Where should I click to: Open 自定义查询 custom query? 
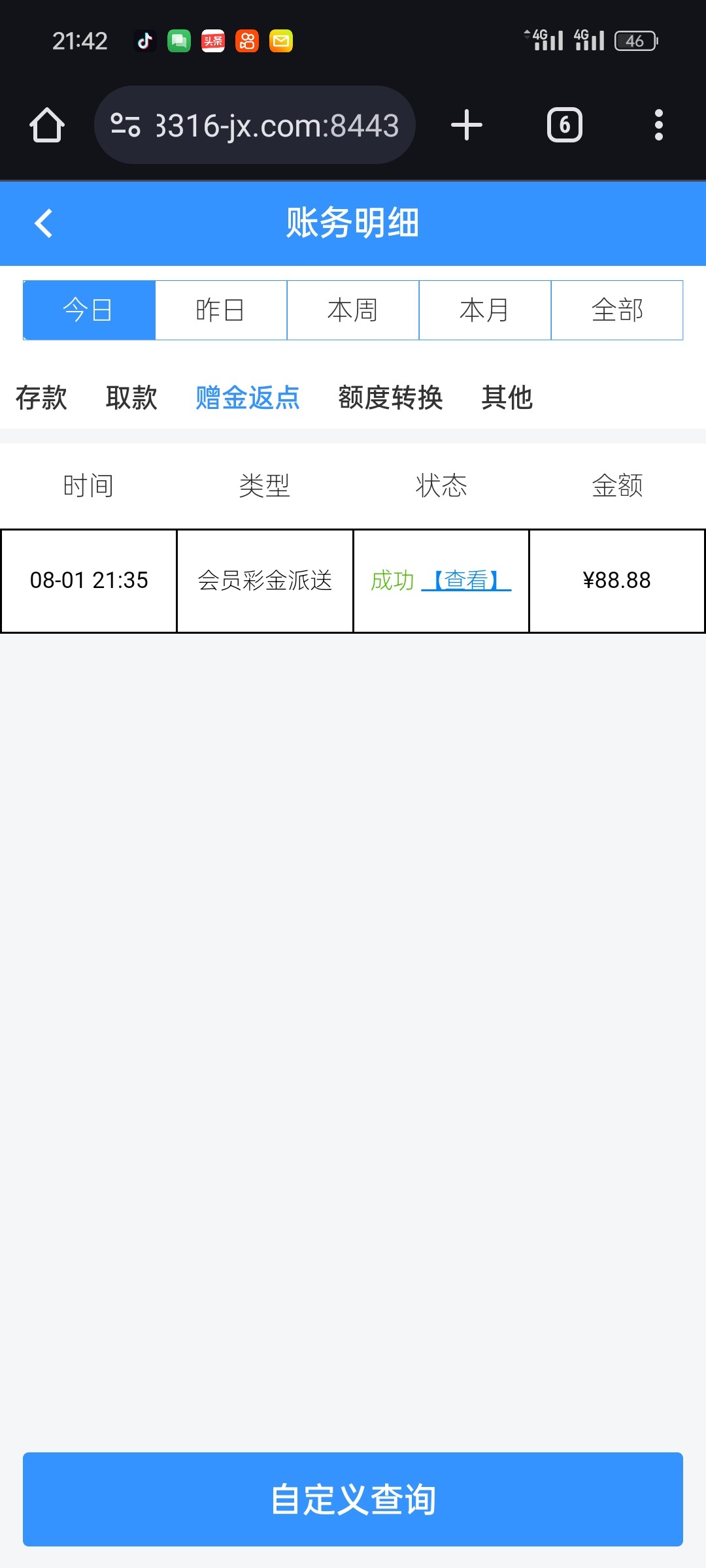353,1499
